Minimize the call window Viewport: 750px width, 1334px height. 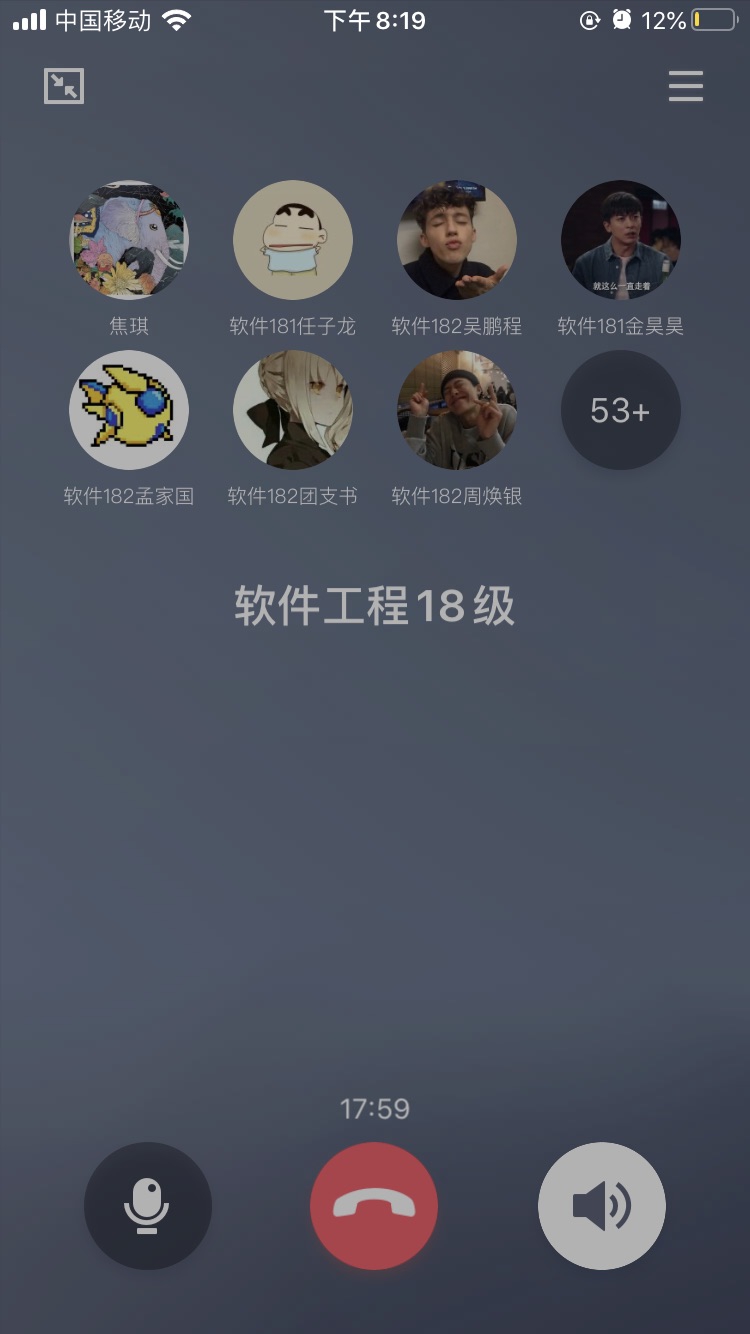[64, 87]
